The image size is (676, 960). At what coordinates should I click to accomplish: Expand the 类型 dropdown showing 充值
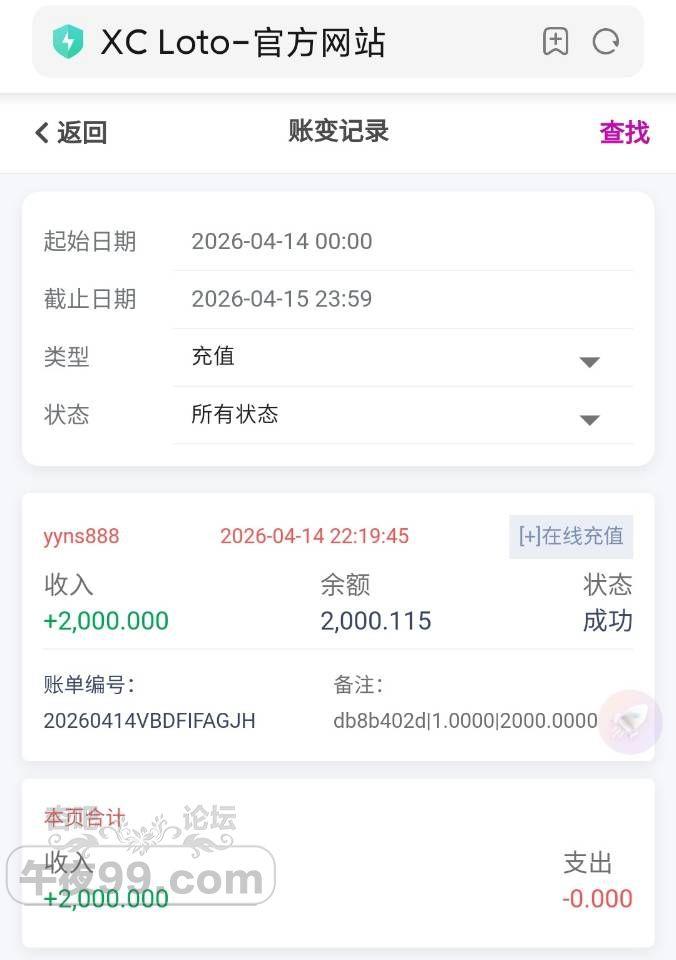(x=400, y=357)
